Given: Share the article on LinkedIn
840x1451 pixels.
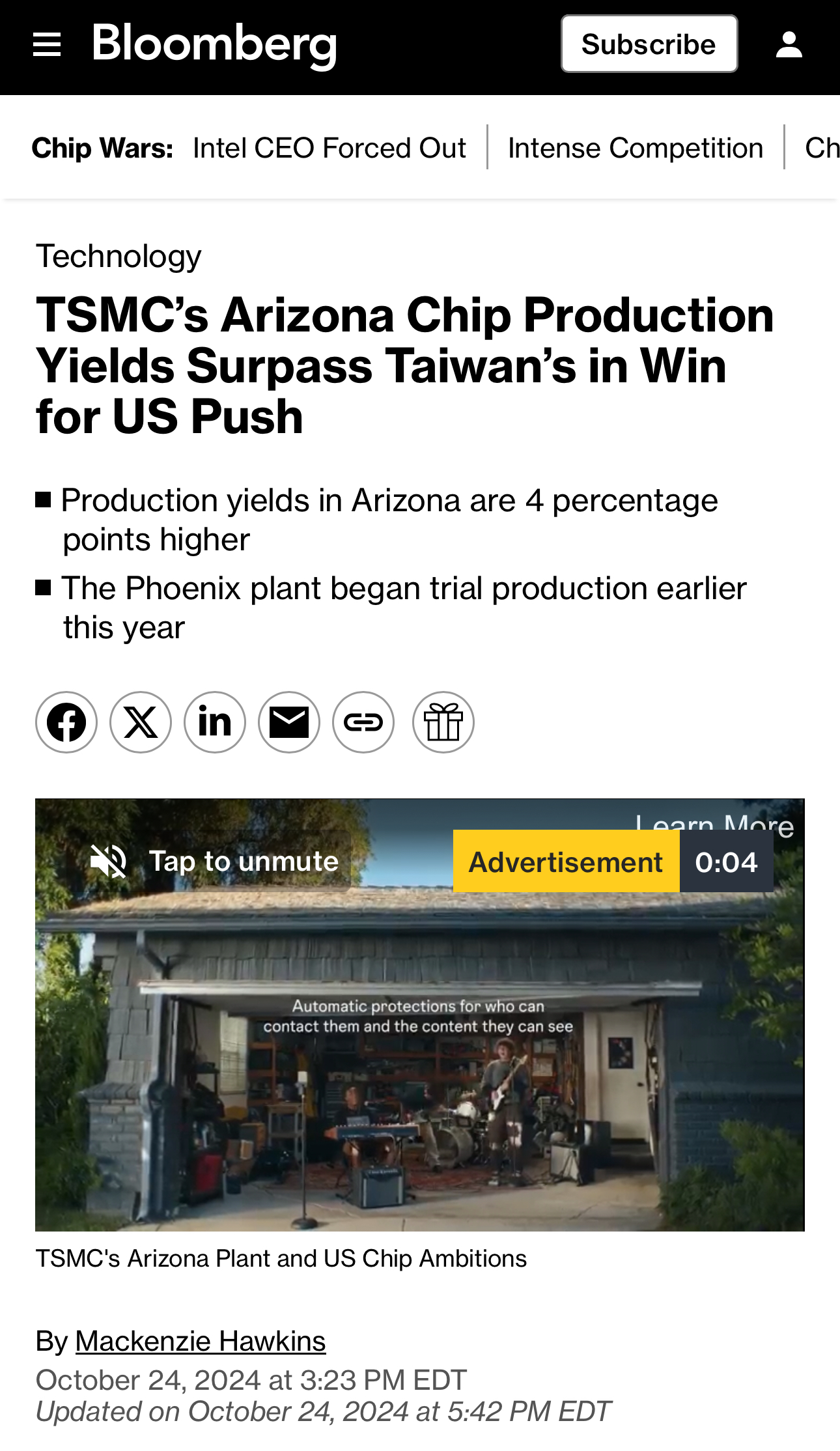Looking at the screenshot, I should tap(215, 722).
